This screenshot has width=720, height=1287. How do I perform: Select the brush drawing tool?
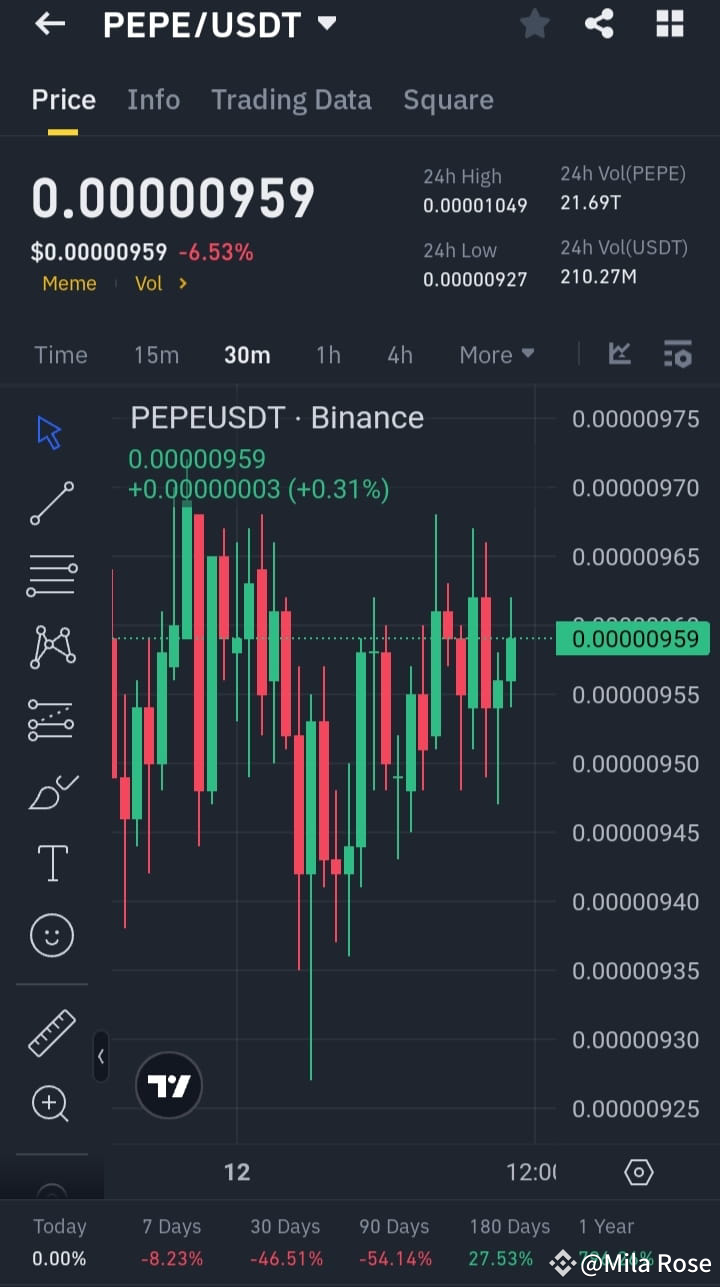51,790
